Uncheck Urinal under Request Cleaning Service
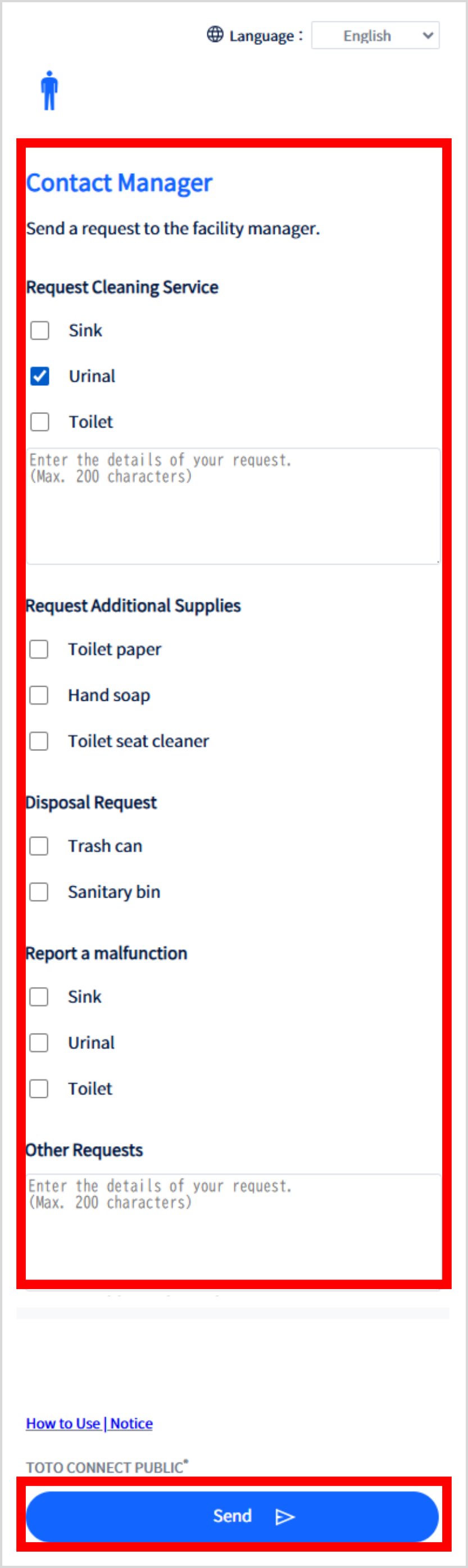 point(40,376)
